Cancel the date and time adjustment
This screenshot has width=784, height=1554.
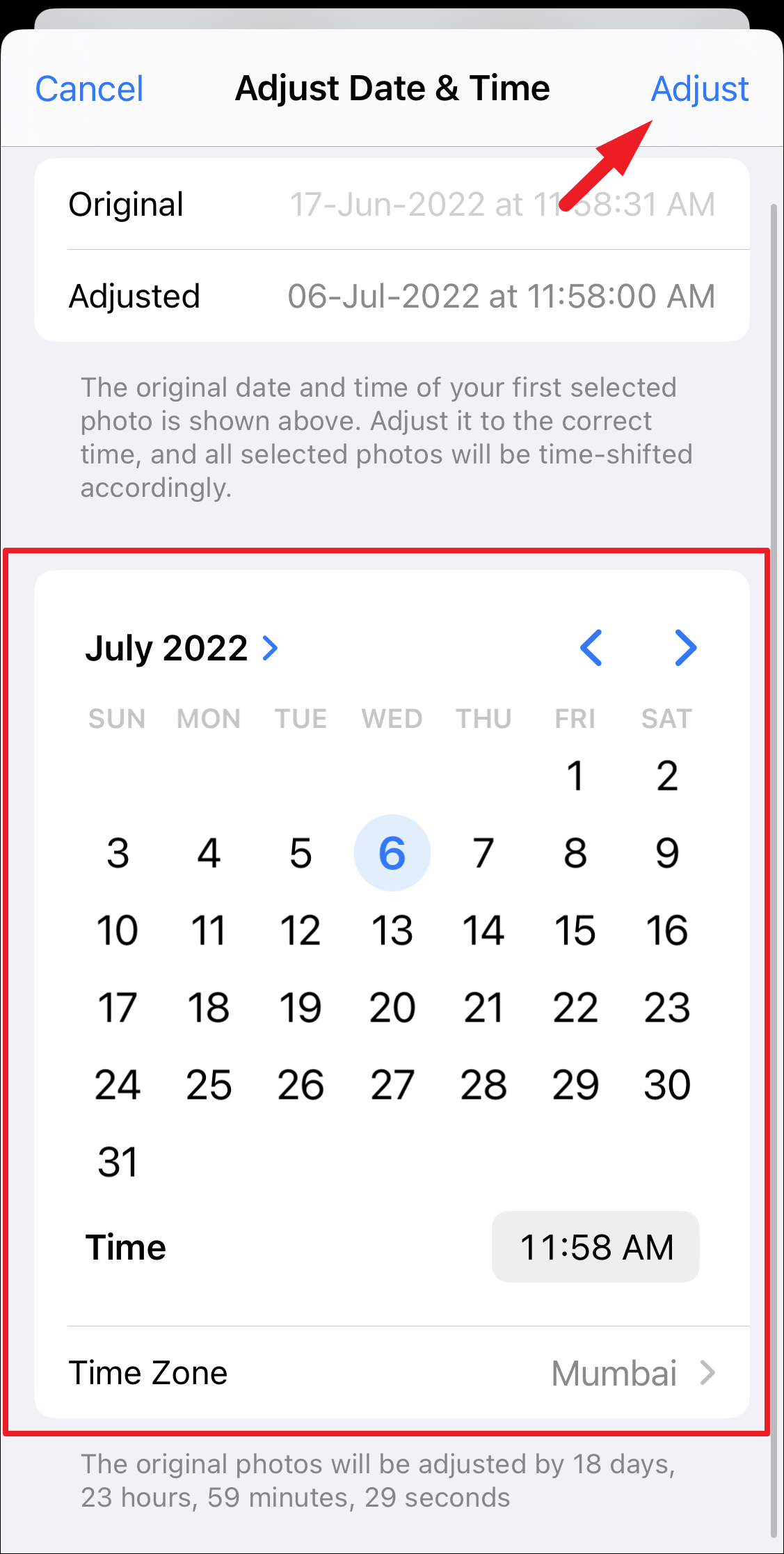point(89,88)
